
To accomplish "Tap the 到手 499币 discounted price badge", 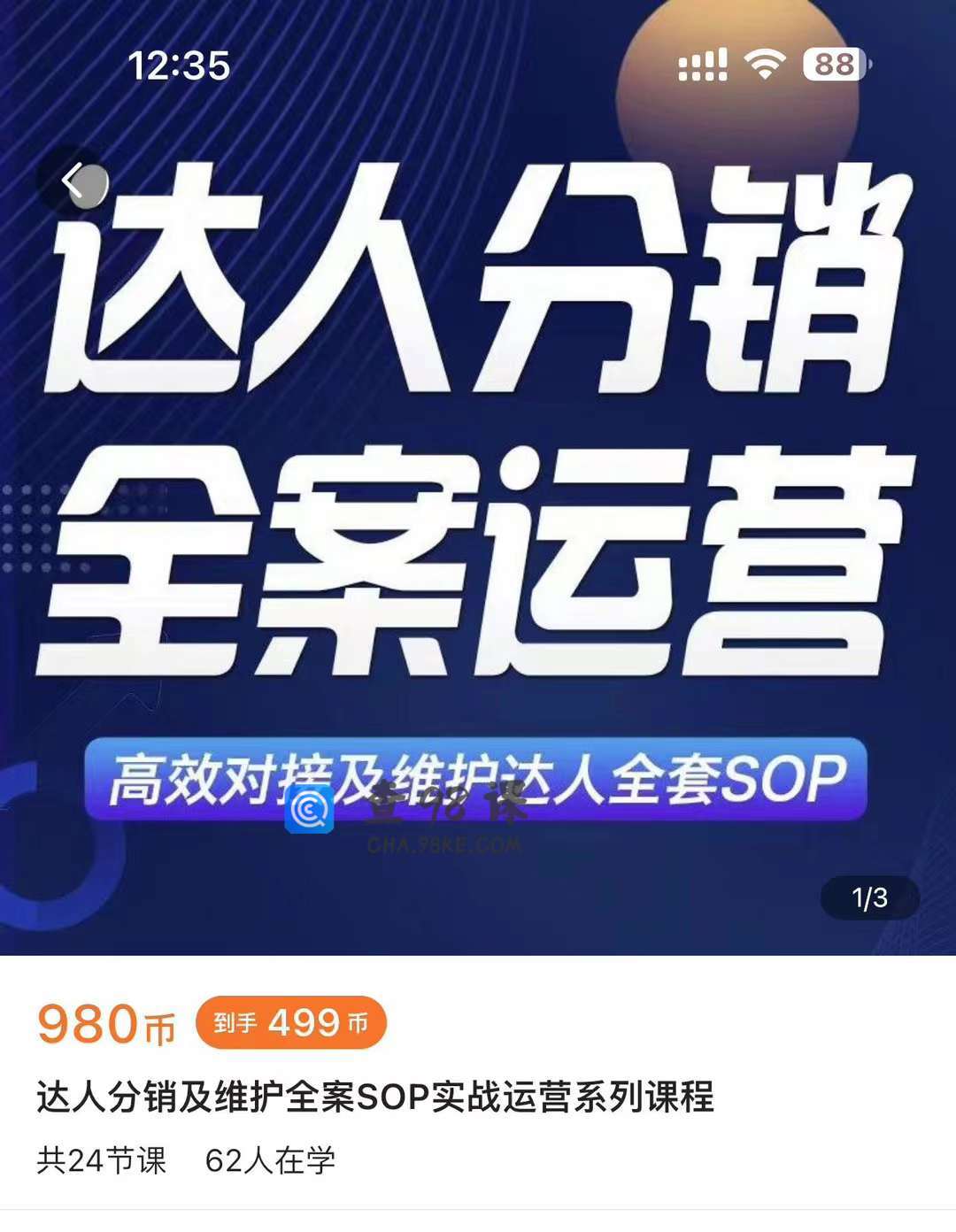I will click(290, 1023).
